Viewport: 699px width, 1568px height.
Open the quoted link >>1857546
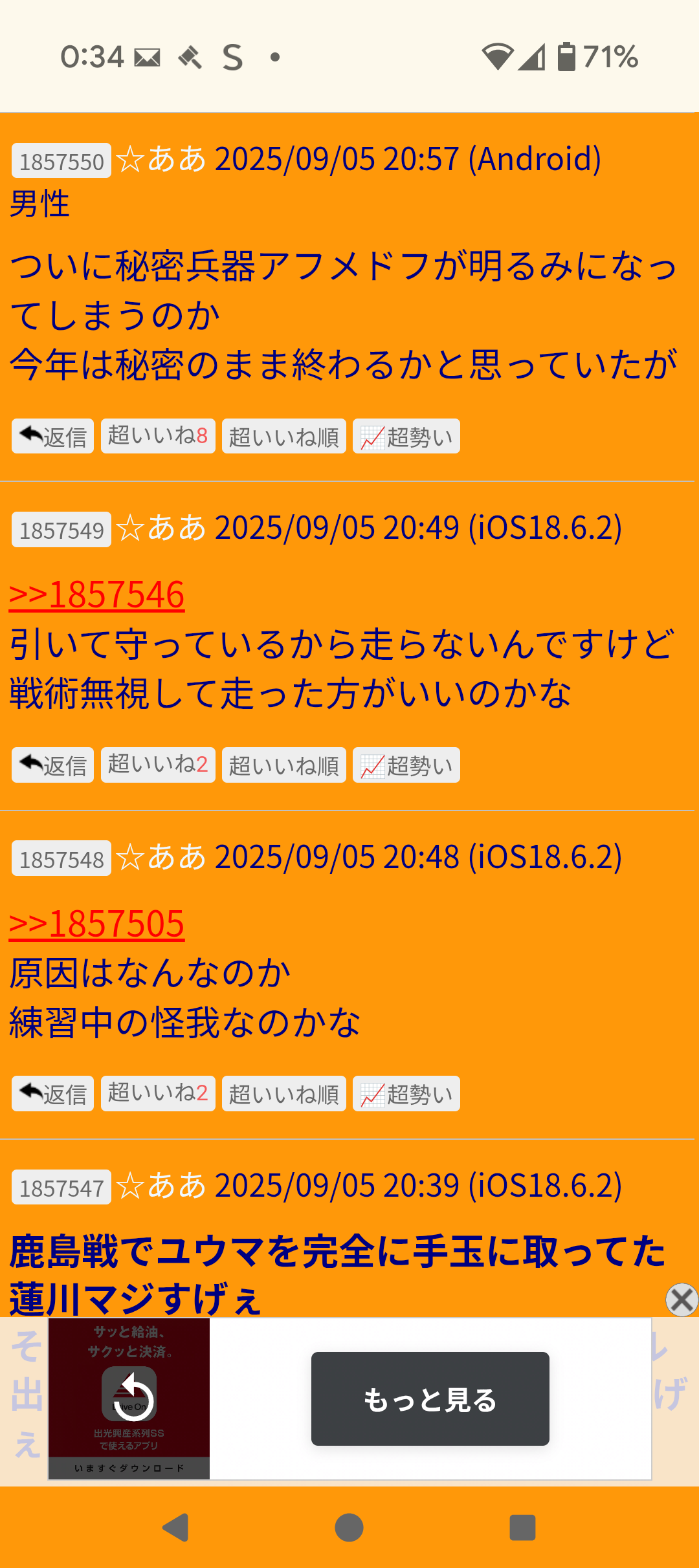pos(97,594)
